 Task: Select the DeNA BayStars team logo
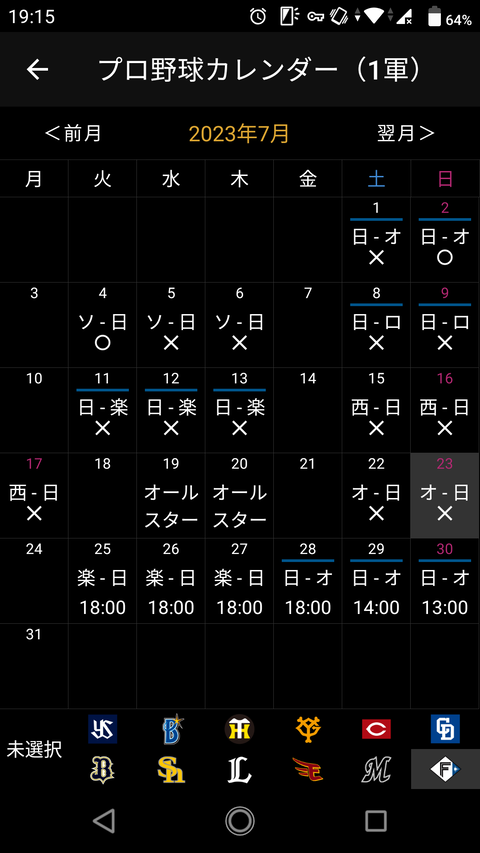click(x=171, y=729)
